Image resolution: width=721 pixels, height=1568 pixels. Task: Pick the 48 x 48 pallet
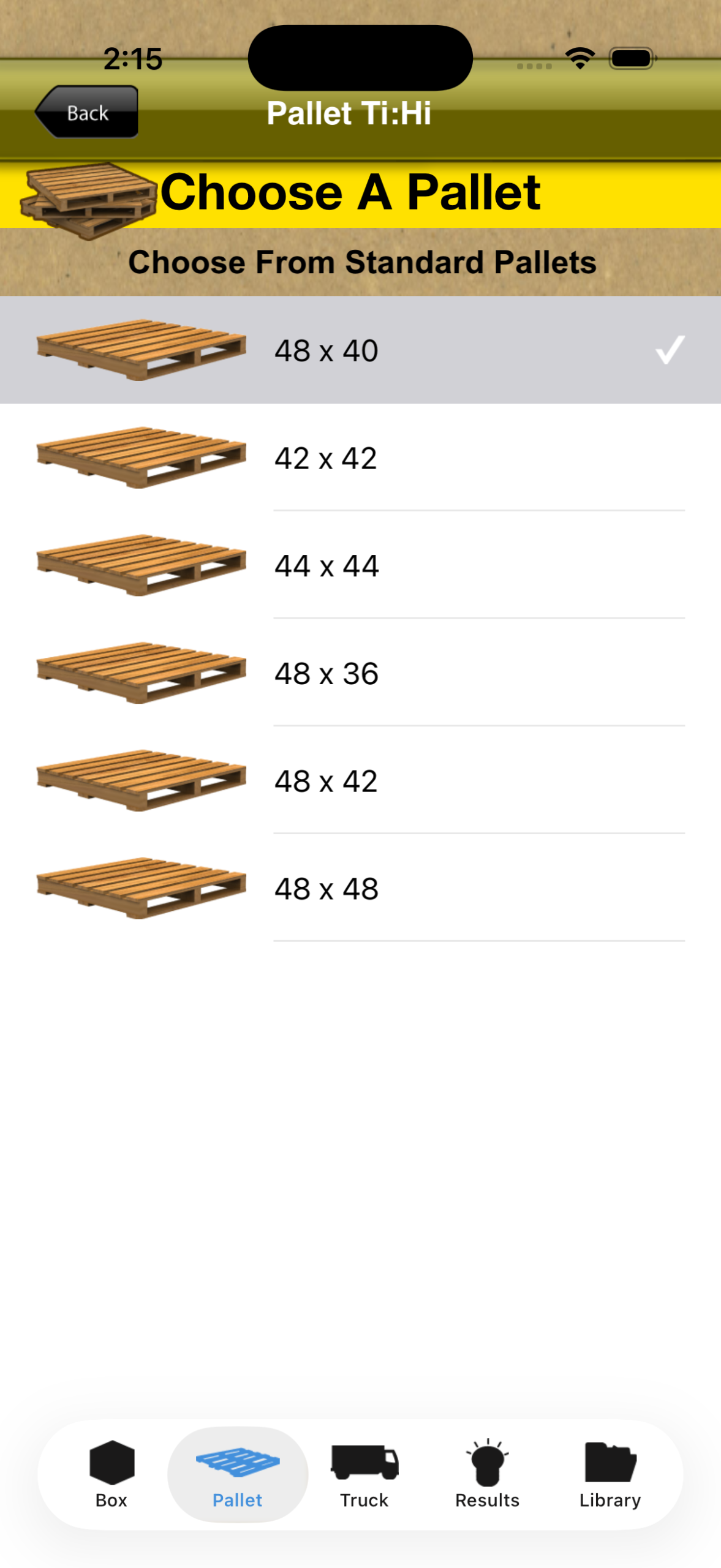[x=360, y=888]
